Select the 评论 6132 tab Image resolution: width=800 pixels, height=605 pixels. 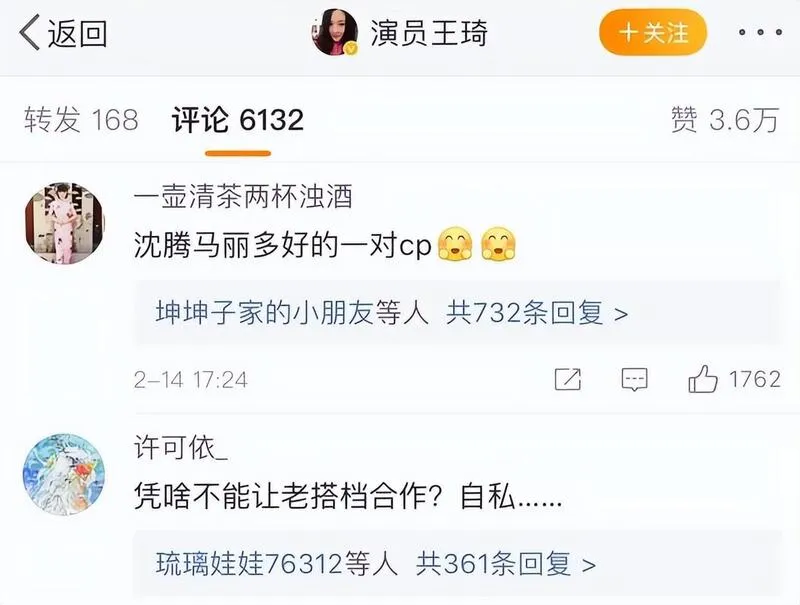(237, 121)
